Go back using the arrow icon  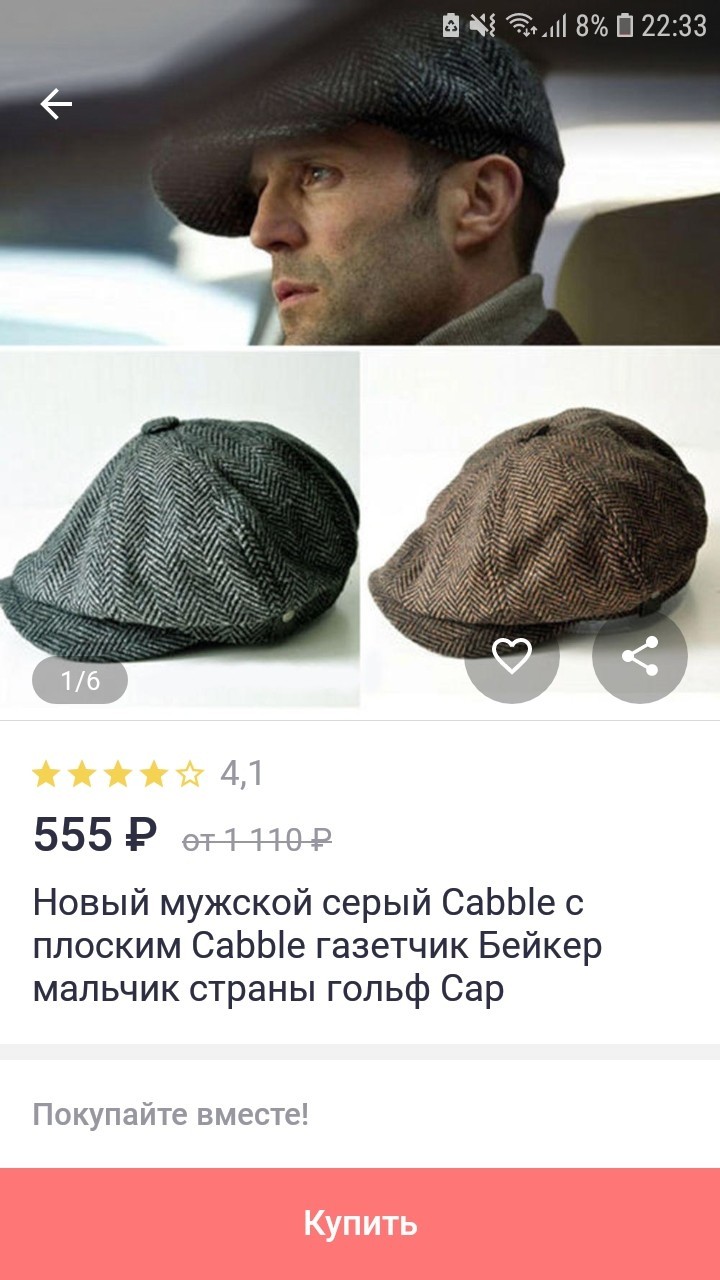click(x=56, y=104)
